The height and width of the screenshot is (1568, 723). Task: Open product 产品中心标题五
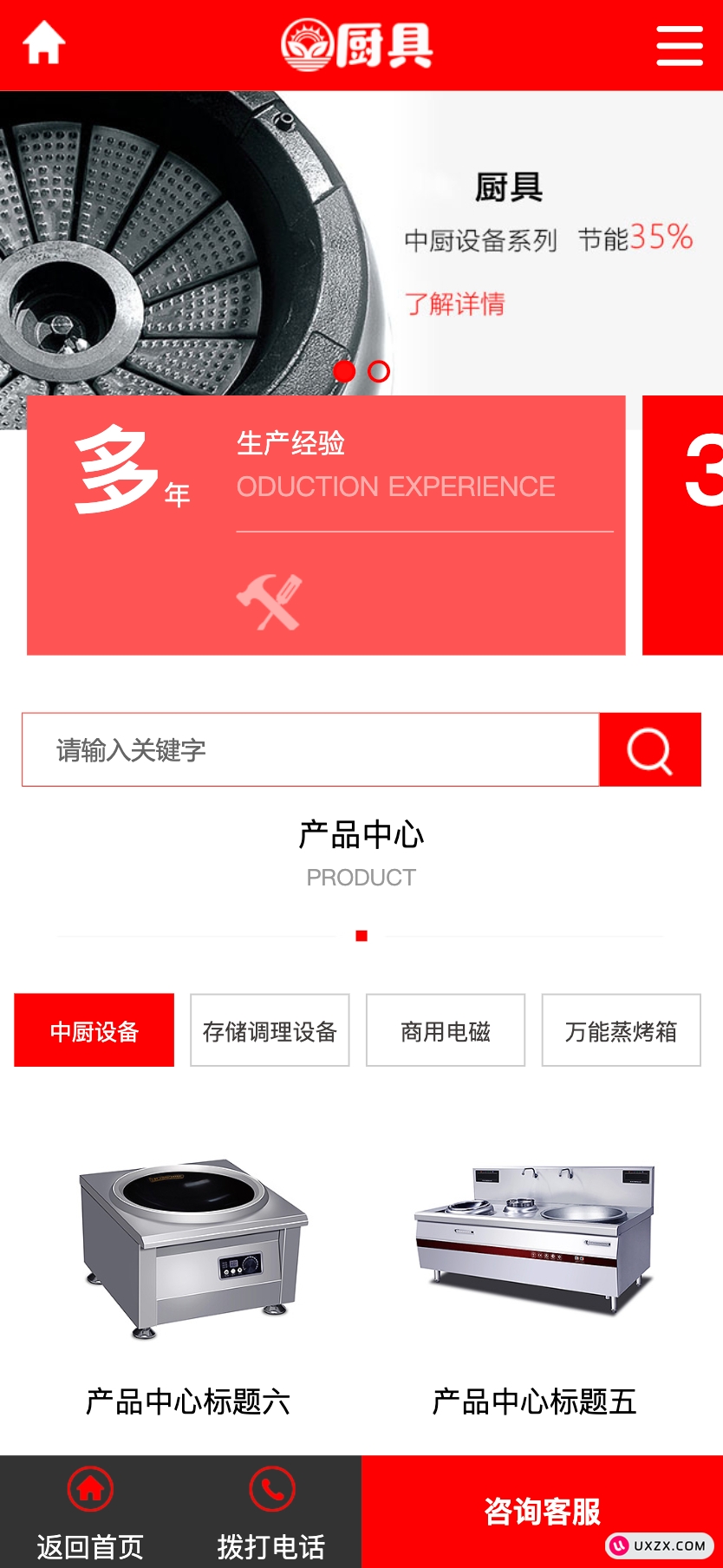tap(534, 1284)
